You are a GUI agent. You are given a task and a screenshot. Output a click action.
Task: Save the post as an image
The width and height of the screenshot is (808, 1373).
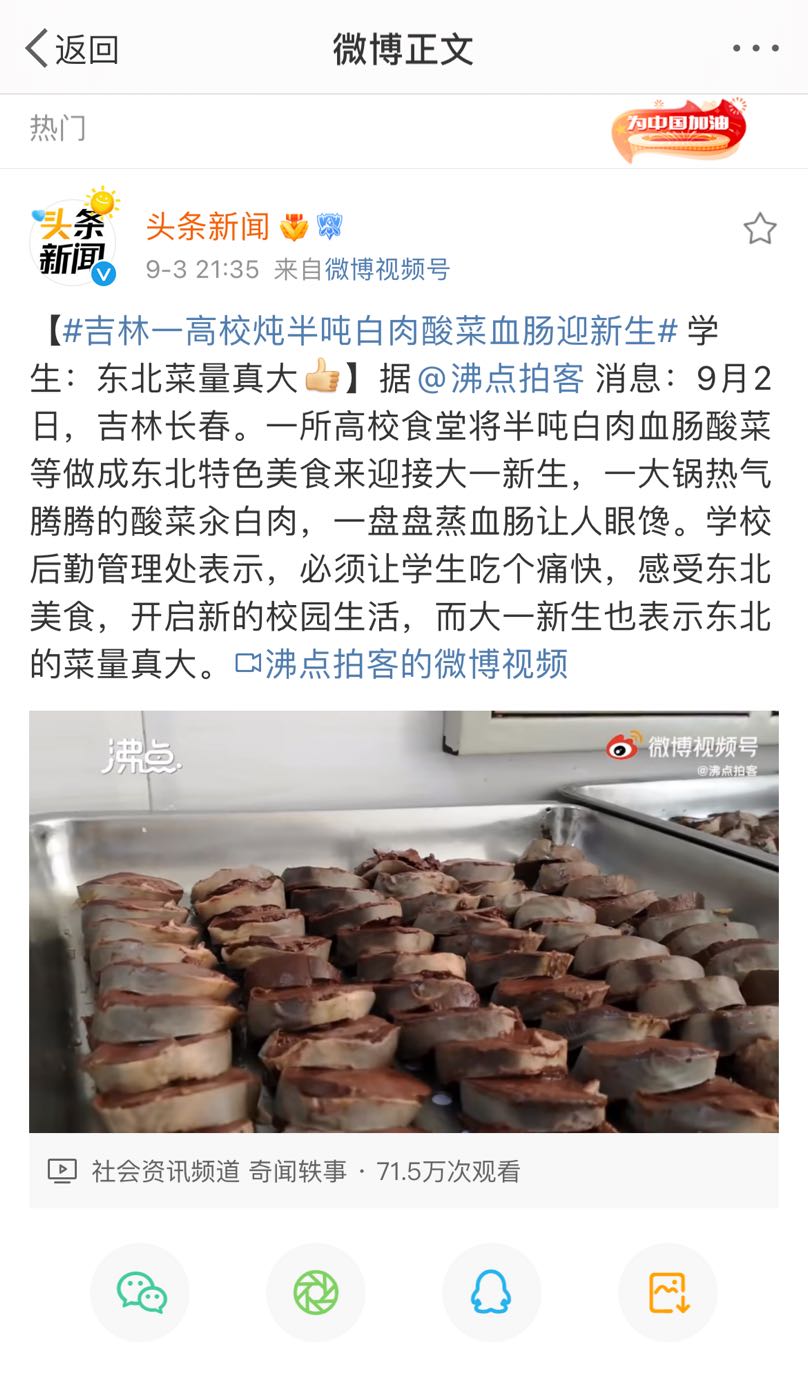(x=667, y=1292)
